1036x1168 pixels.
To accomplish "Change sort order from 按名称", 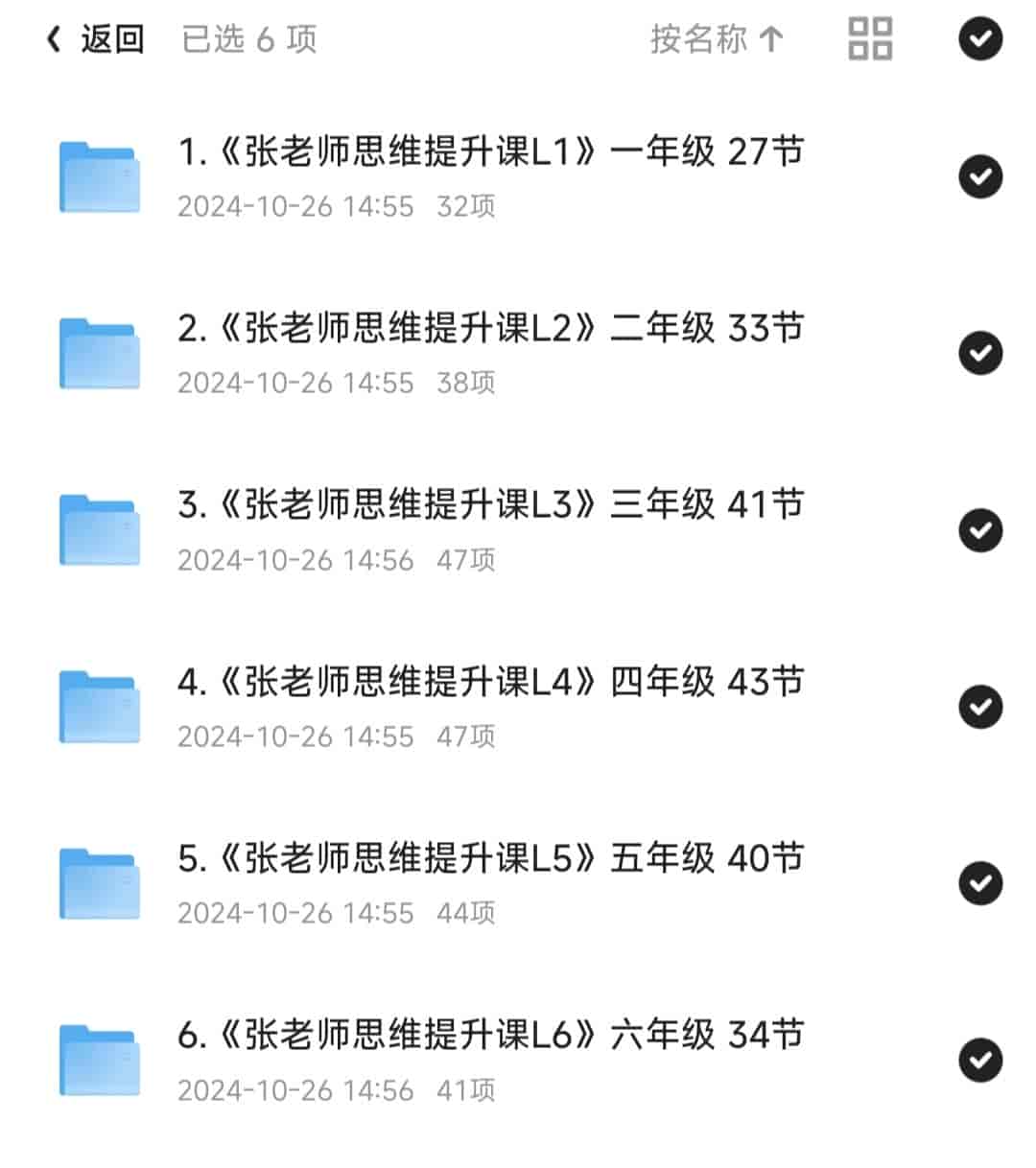I will click(x=717, y=39).
